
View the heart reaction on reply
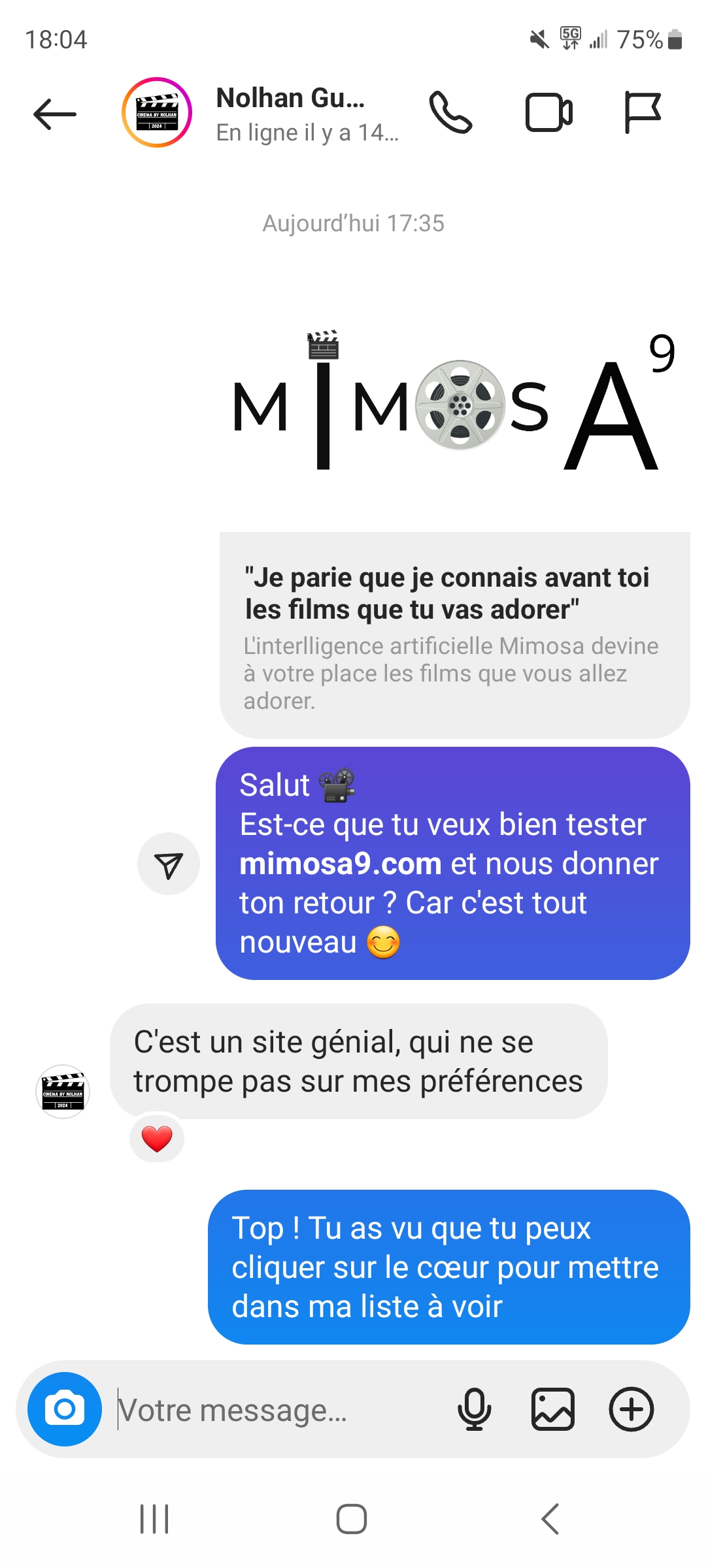(157, 1139)
